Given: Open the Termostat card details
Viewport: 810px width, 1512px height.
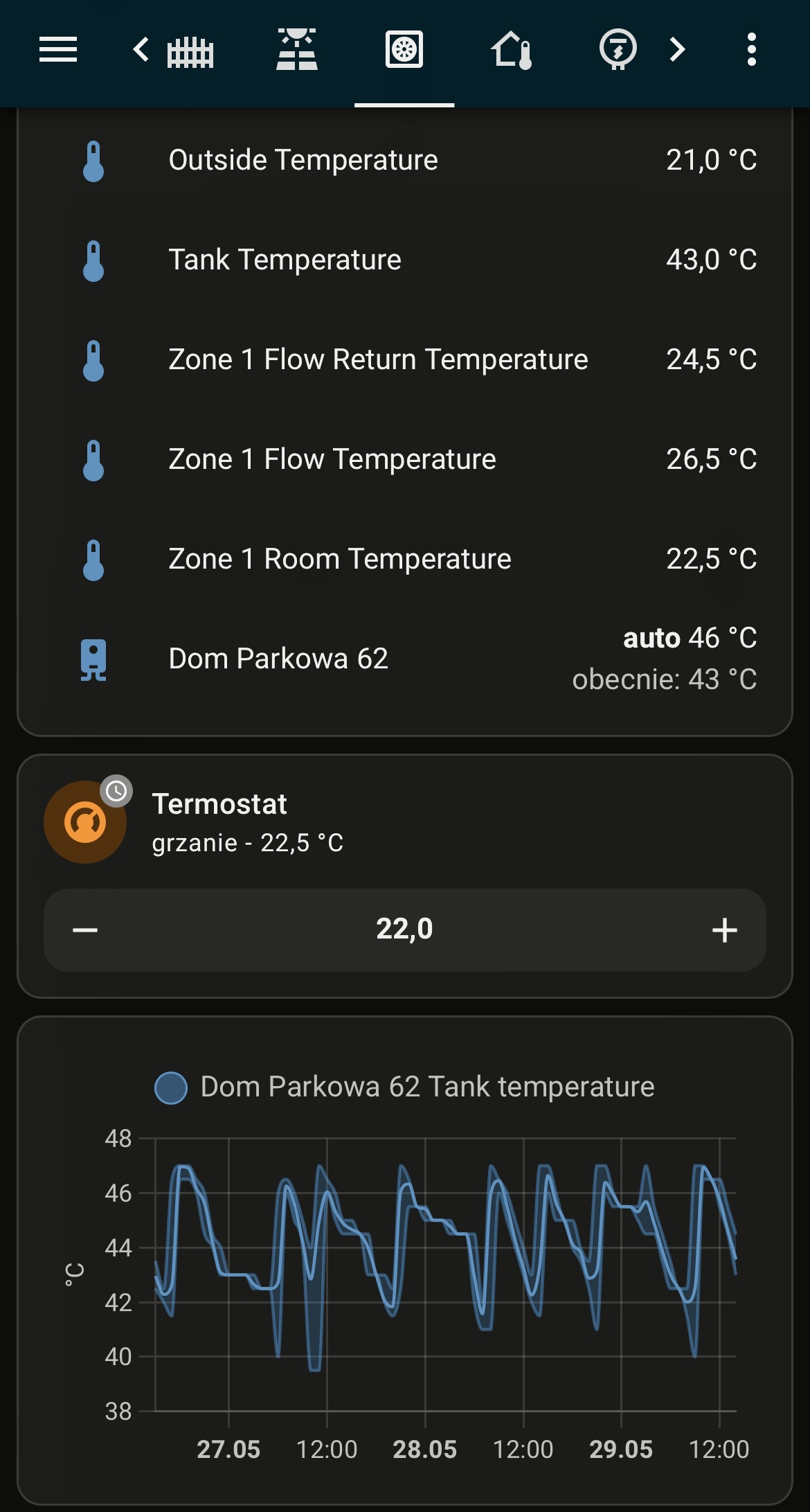Looking at the screenshot, I should pos(405,823).
